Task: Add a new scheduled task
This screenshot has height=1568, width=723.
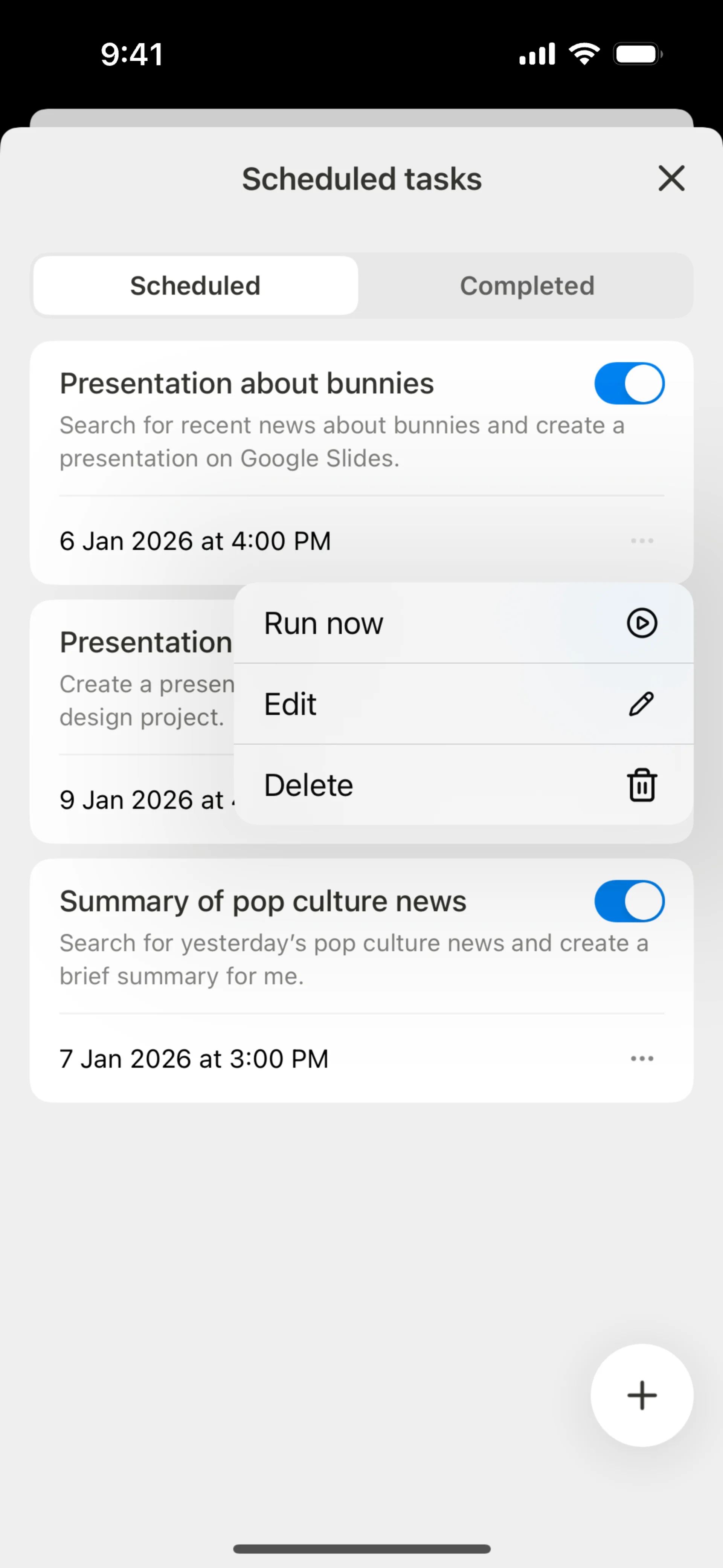Action: tap(641, 1395)
